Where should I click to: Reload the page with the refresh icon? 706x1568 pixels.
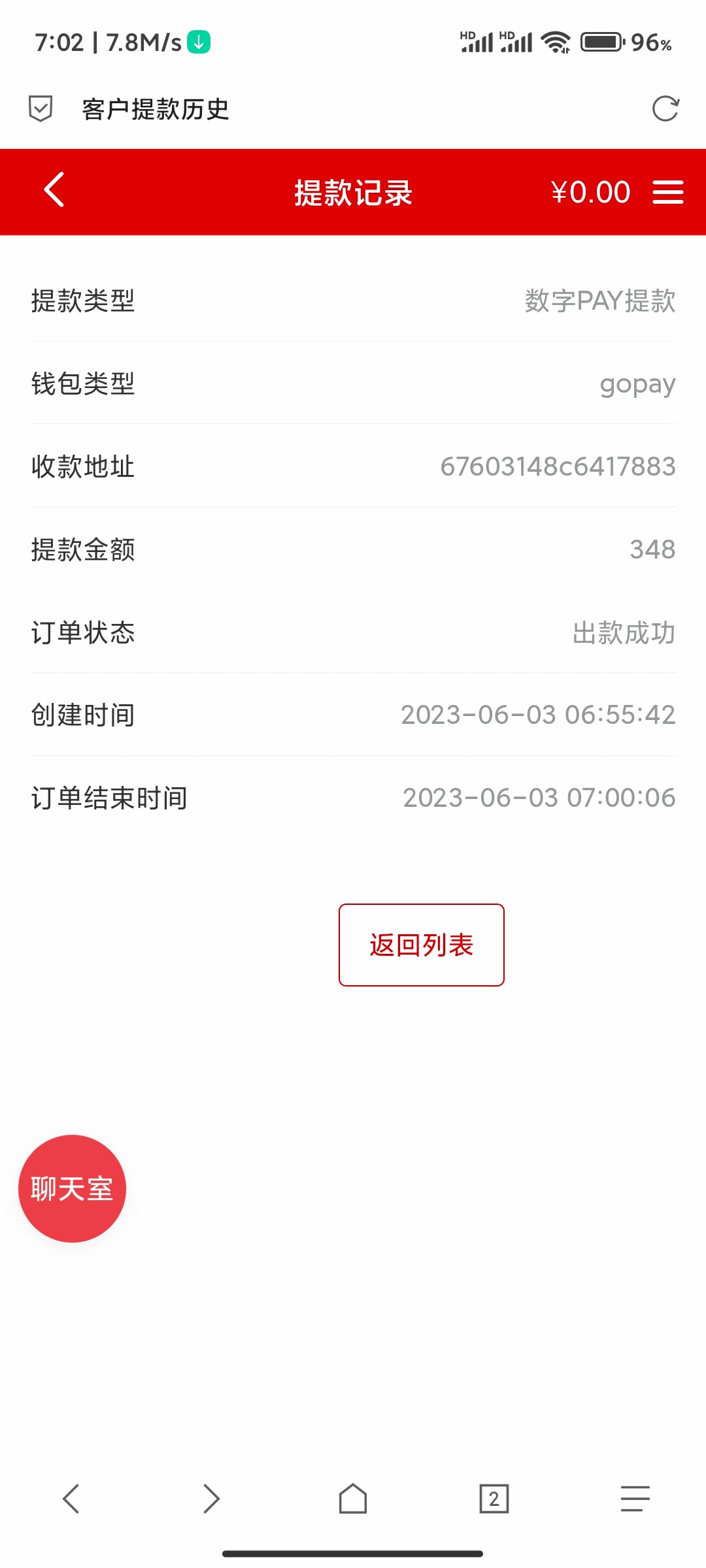point(665,108)
